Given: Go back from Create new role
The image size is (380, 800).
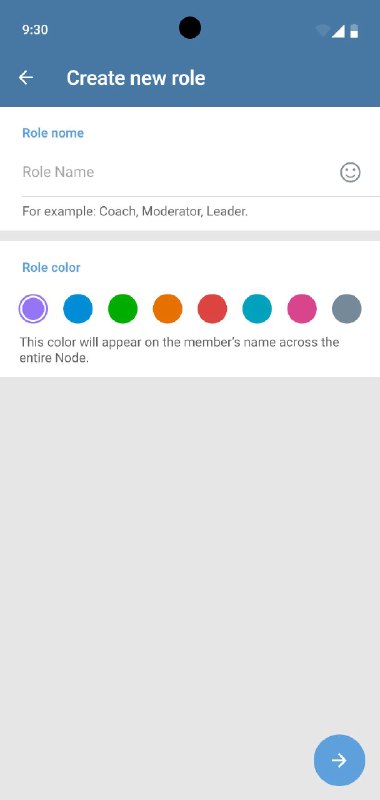Looking at the screenshot, I should coord(26,78).
